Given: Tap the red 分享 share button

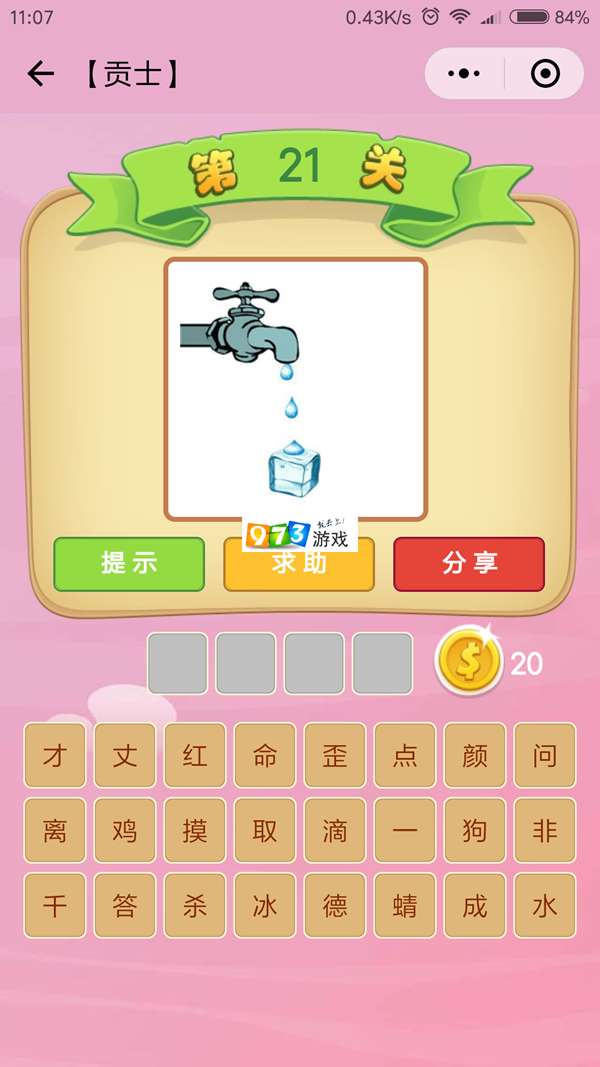Looking at the screenshot, I should 468,564.
